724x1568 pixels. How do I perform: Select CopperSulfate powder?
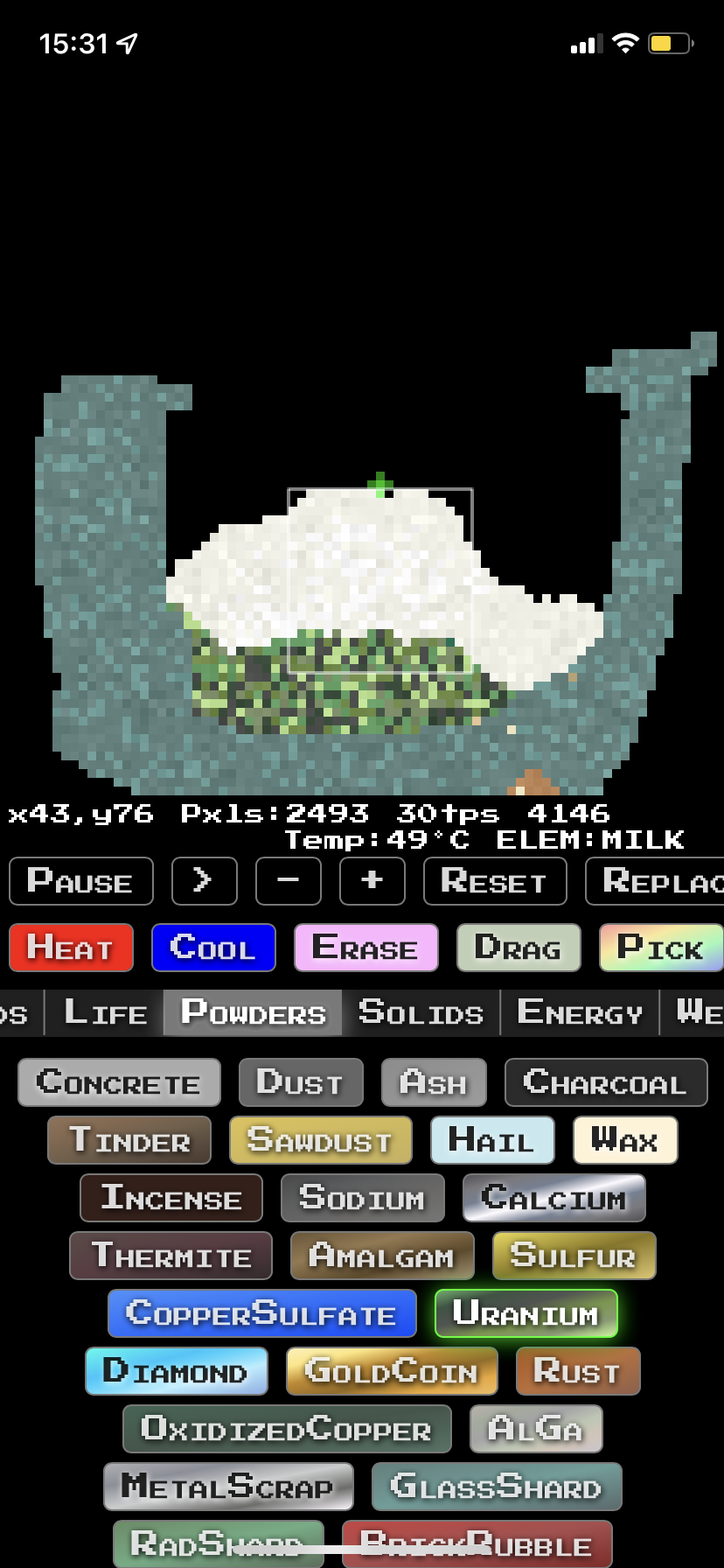click(x=261, y=1313)
